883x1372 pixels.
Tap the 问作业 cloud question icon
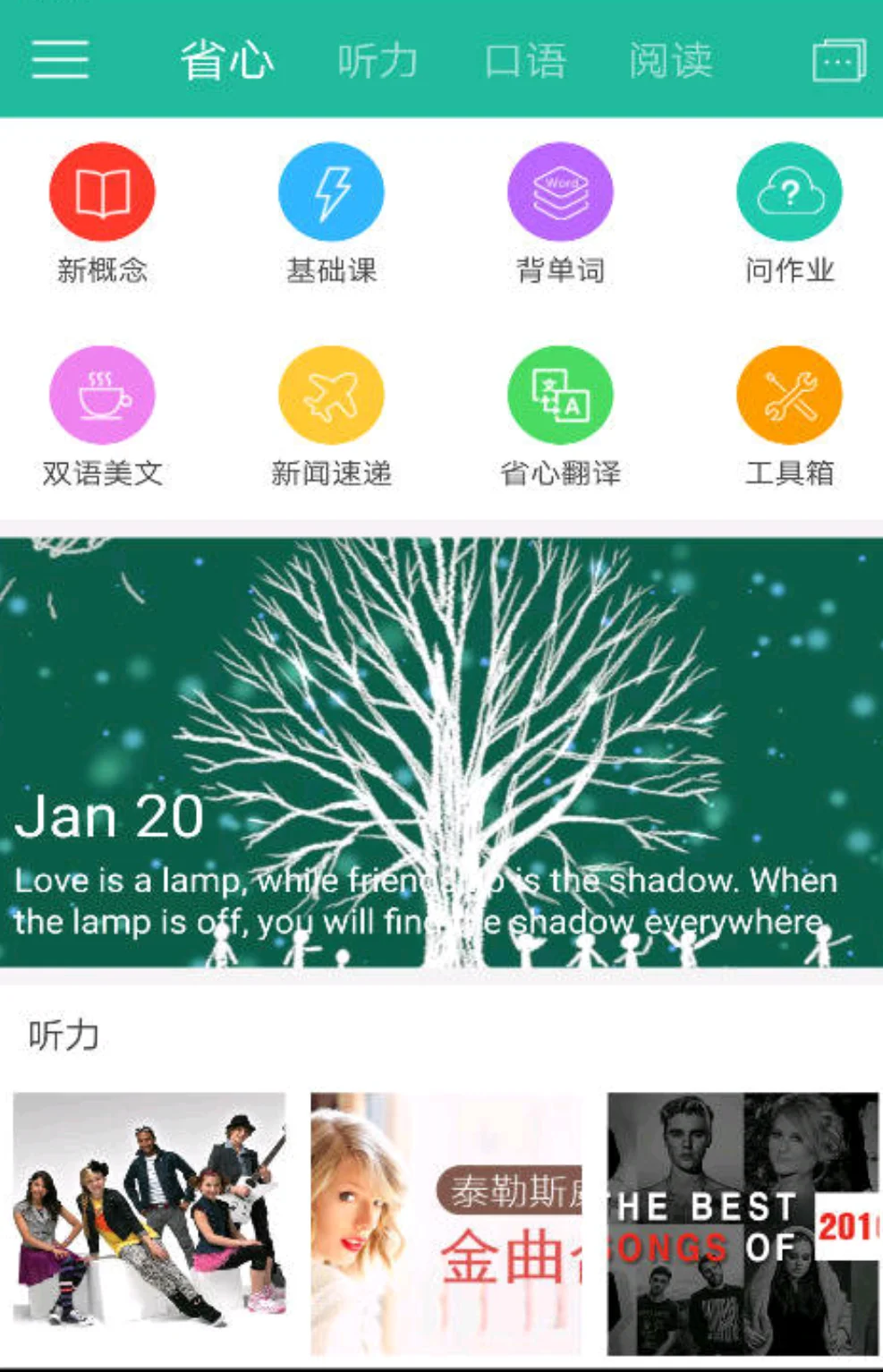(x=790, y=192)
